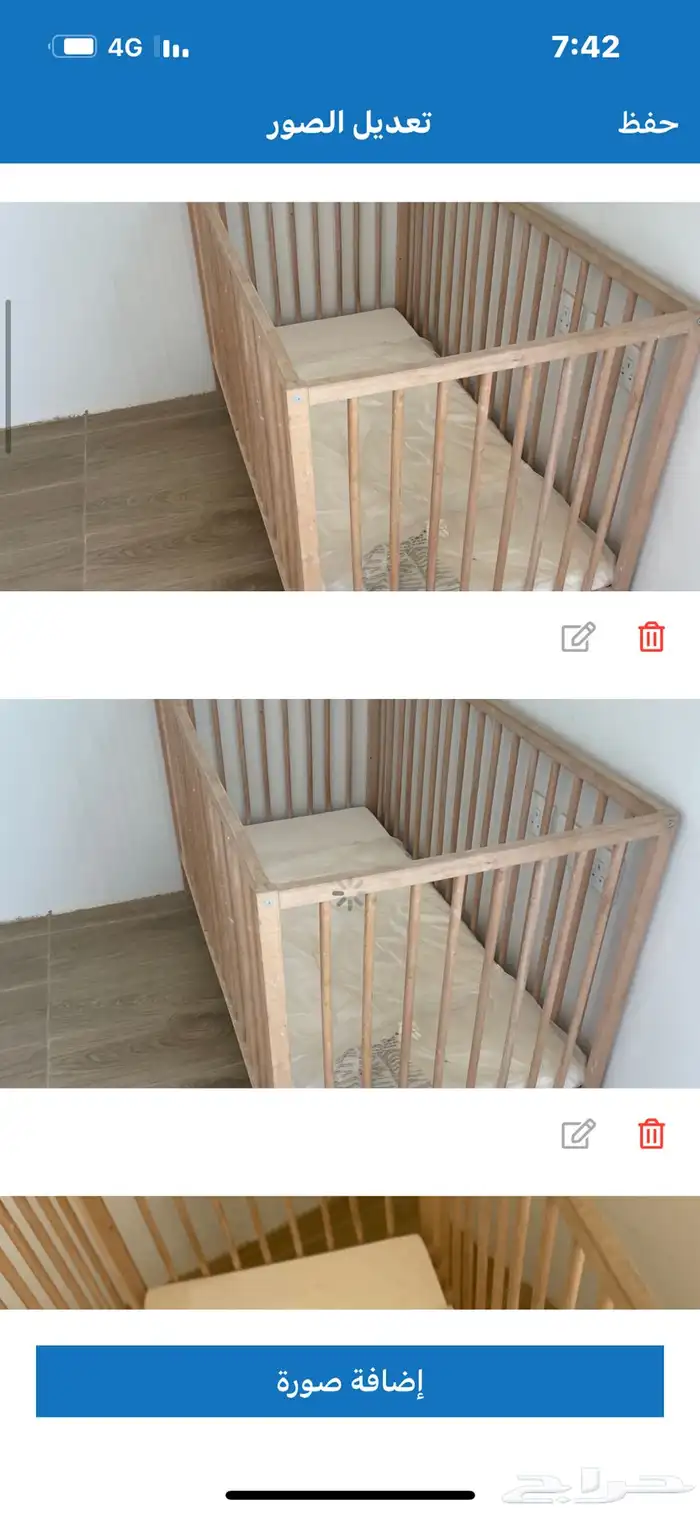
Task: Tap حفظ to save the photo changes
Action: 647,124
